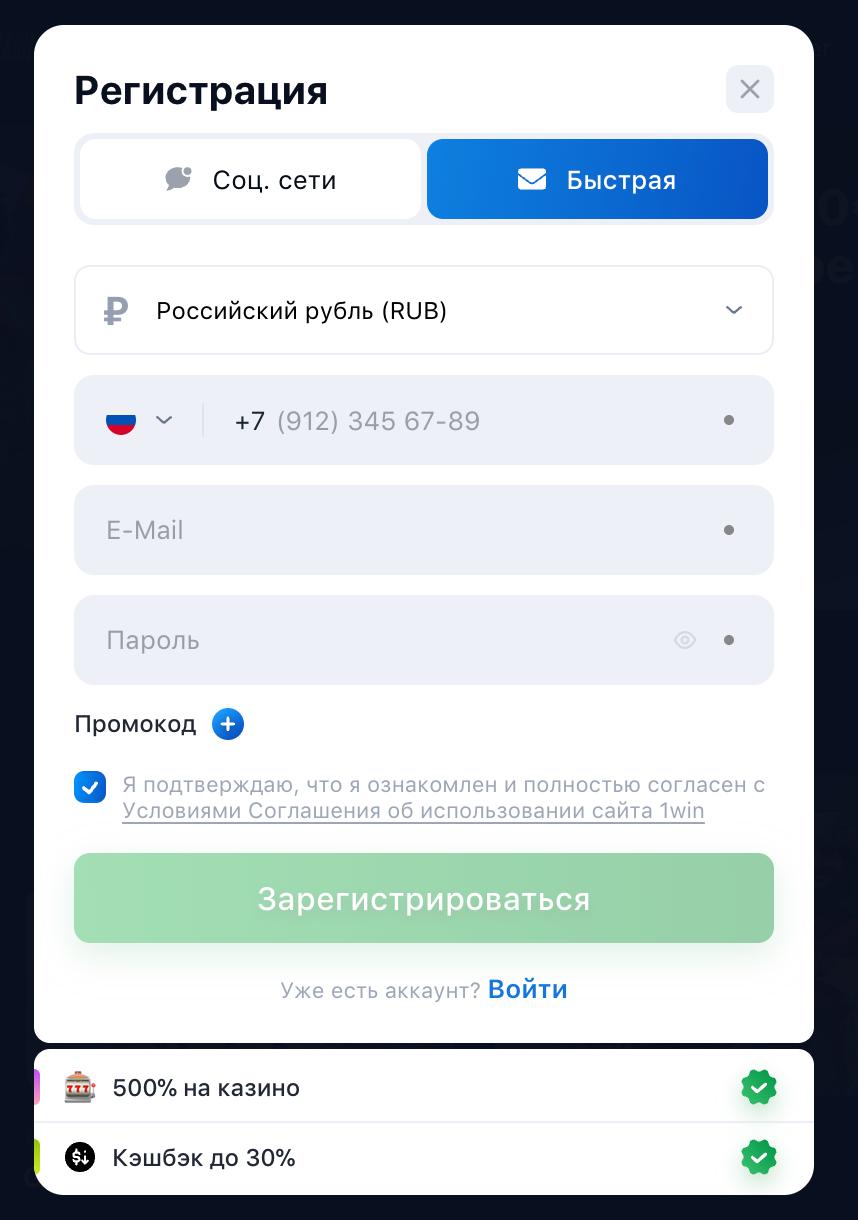This screenshot has width=858, height=1220.
Task: Go to login via Войти link
Action: point(528,989)
